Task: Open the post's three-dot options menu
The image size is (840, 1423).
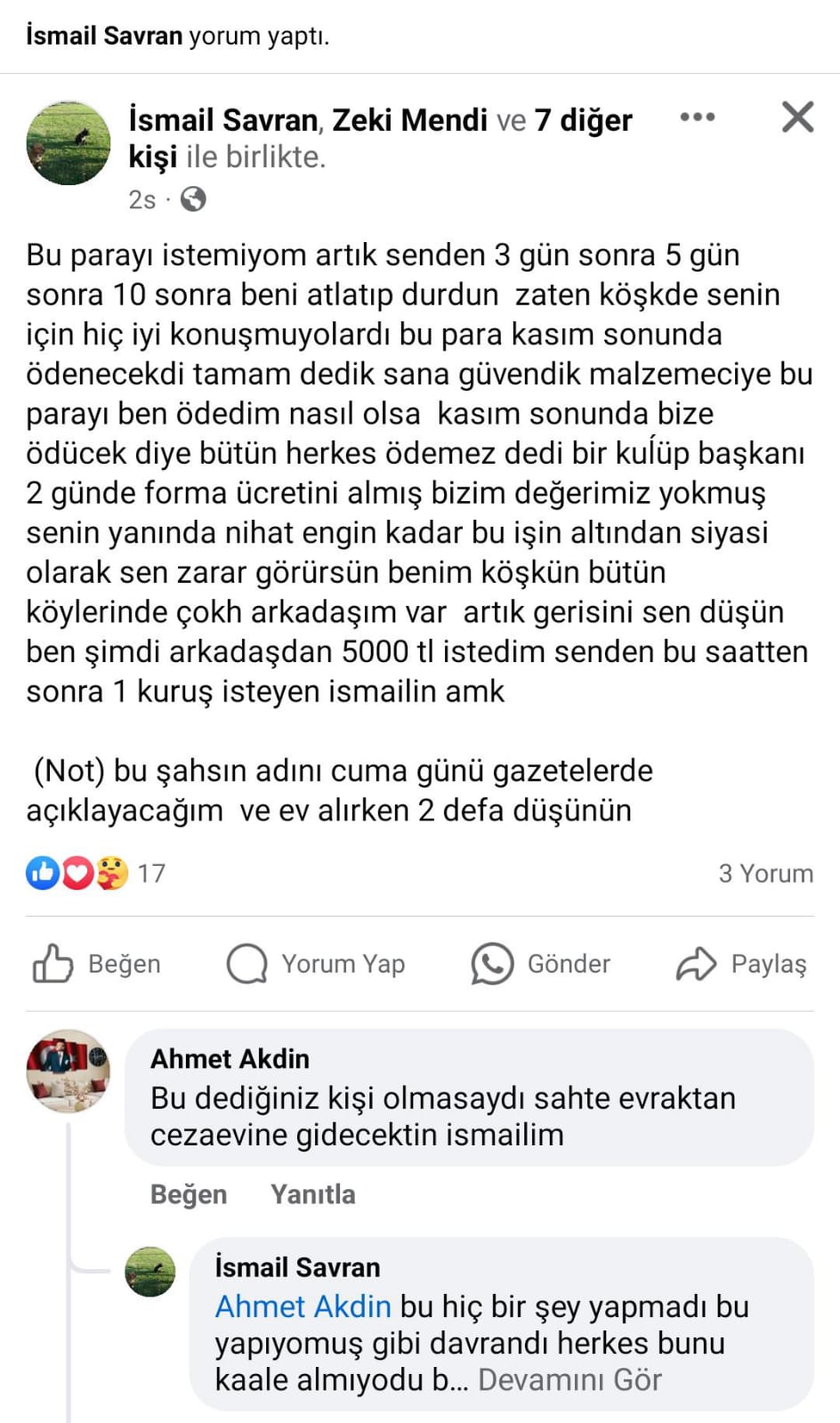Action: 697,117
